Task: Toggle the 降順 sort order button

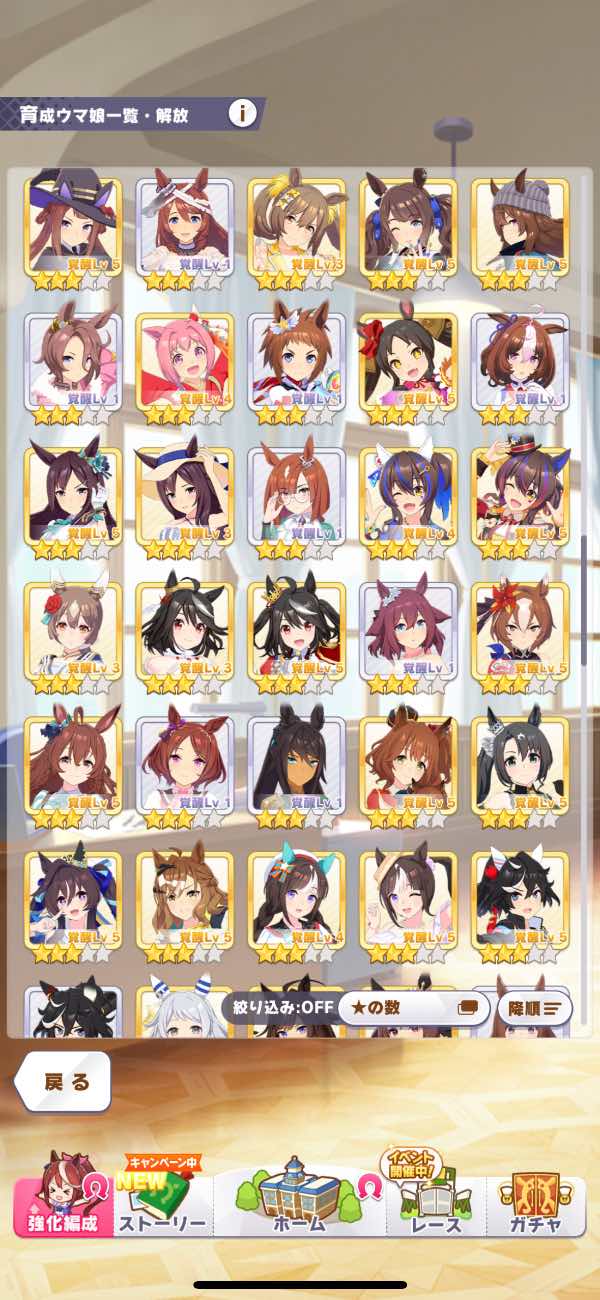Action: (x=534, y=1007)
